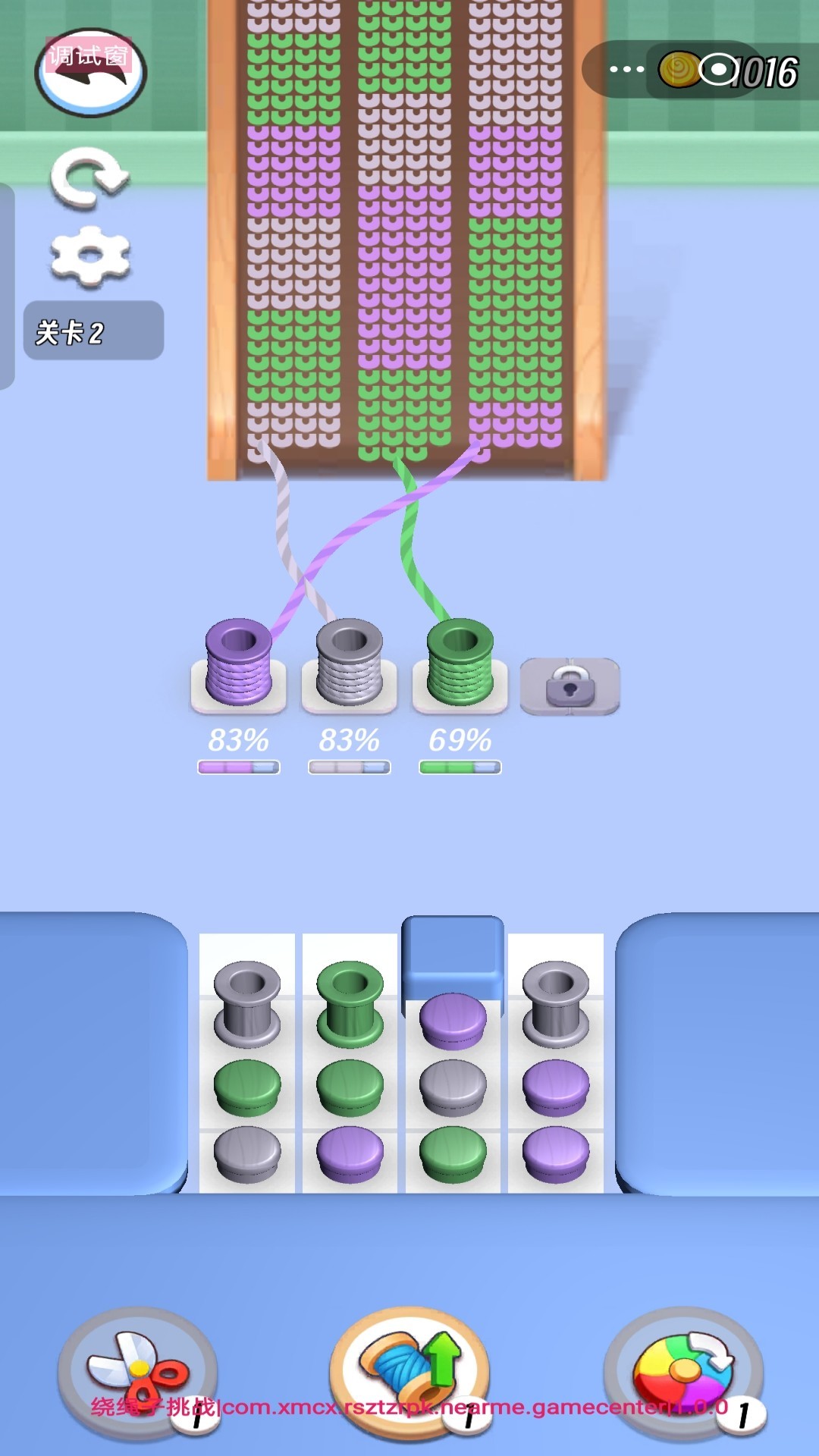Open the three-dot mini-program menu
The height and width of the screenshot is (1456, 819).
coord(626,70)
